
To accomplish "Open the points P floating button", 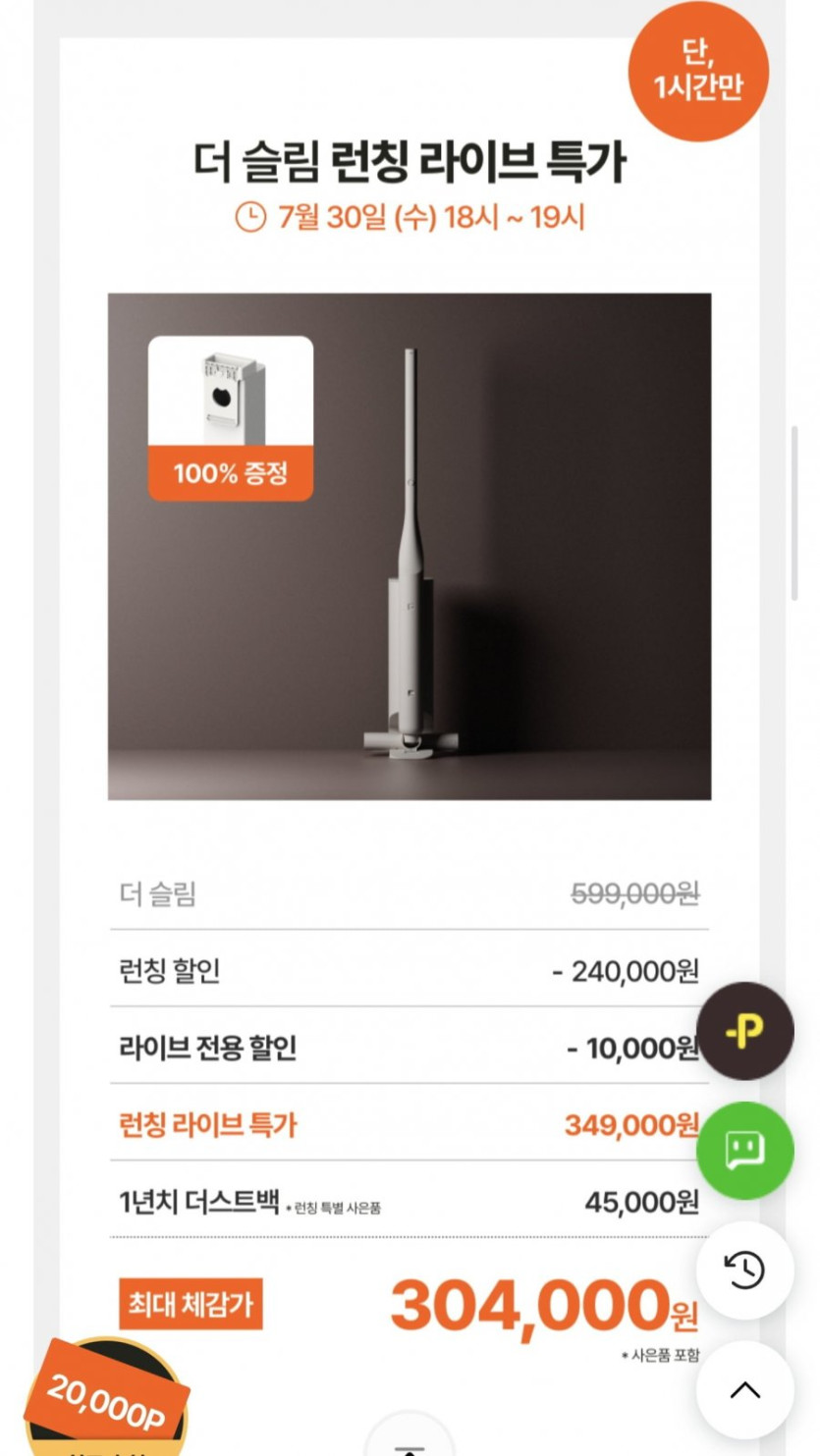I will tap(745, 1031).
